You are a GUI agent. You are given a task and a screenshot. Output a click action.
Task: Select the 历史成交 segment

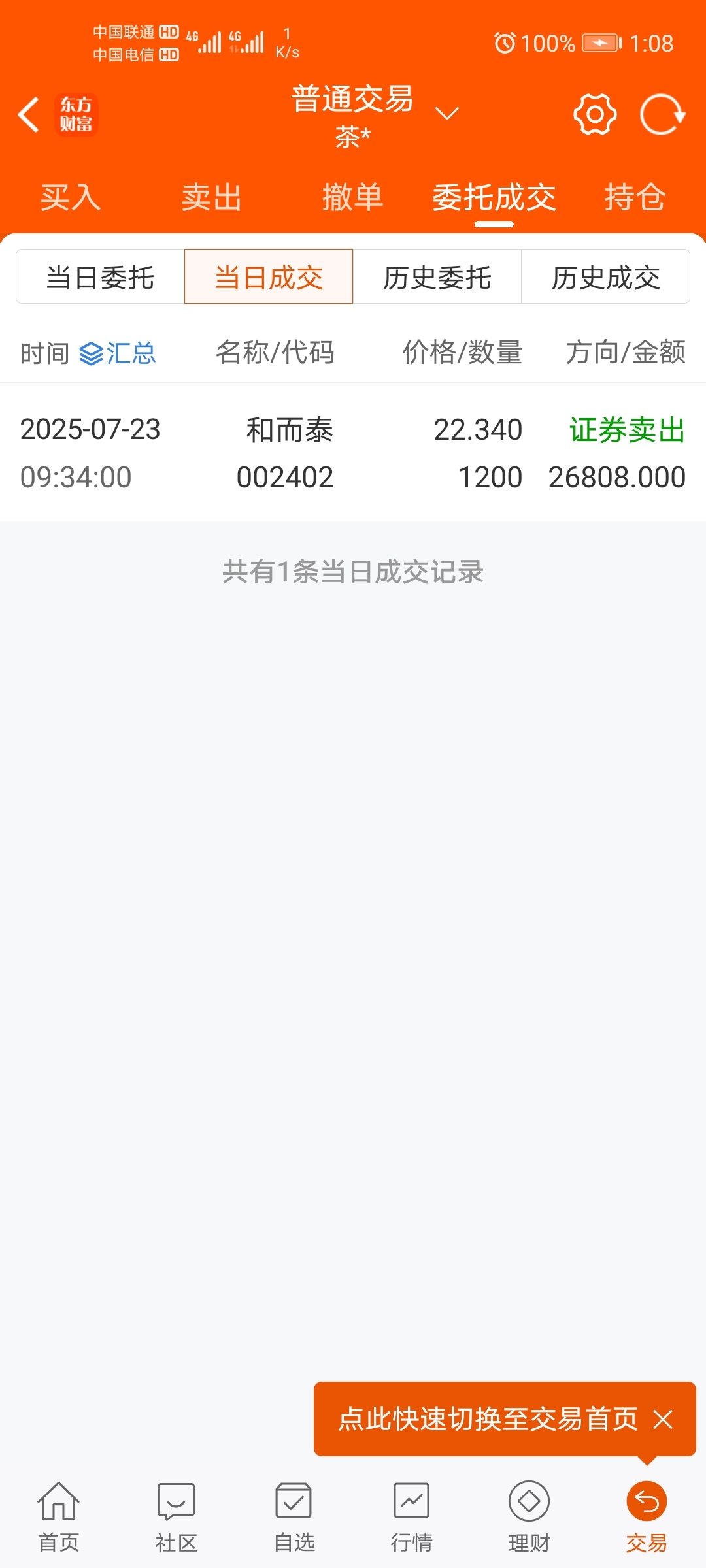pyautogui.click(x=606, y=277)
